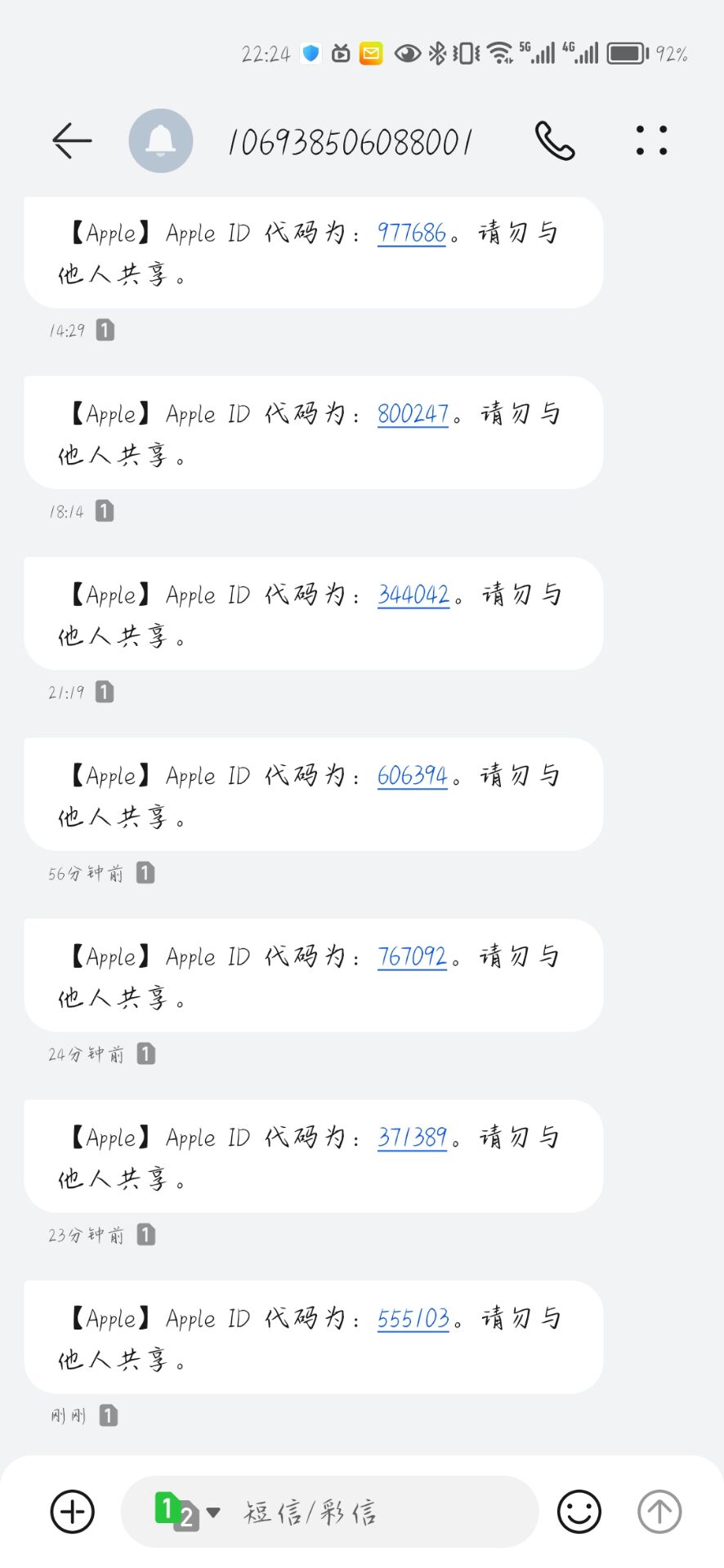Image resolution: width=724 pixels, height=1568 pixels.
Task: Send the message with the arrow button
Action: [659, 1512]
